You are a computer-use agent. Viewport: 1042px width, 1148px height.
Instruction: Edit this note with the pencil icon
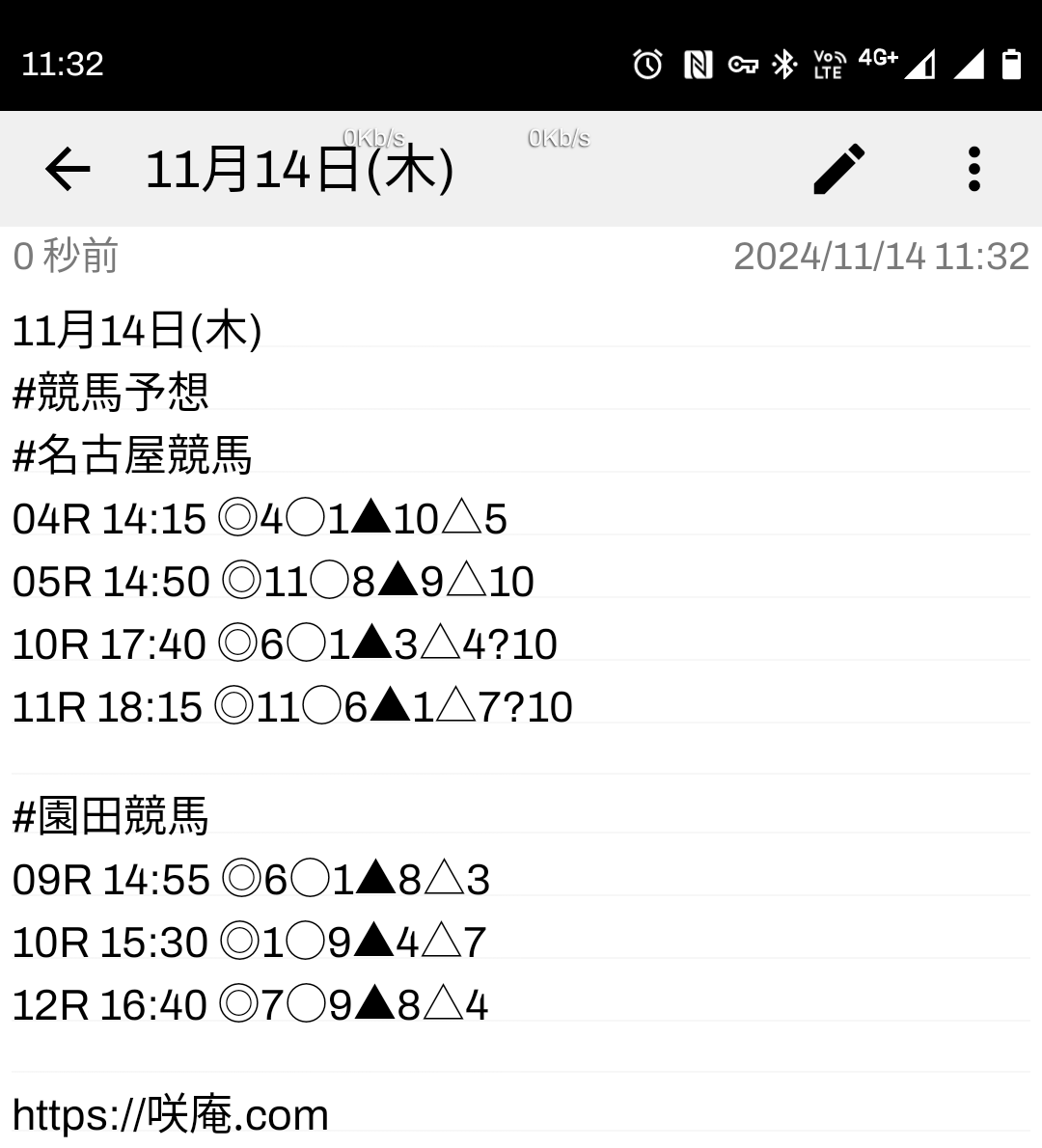(x=839, y=170)
